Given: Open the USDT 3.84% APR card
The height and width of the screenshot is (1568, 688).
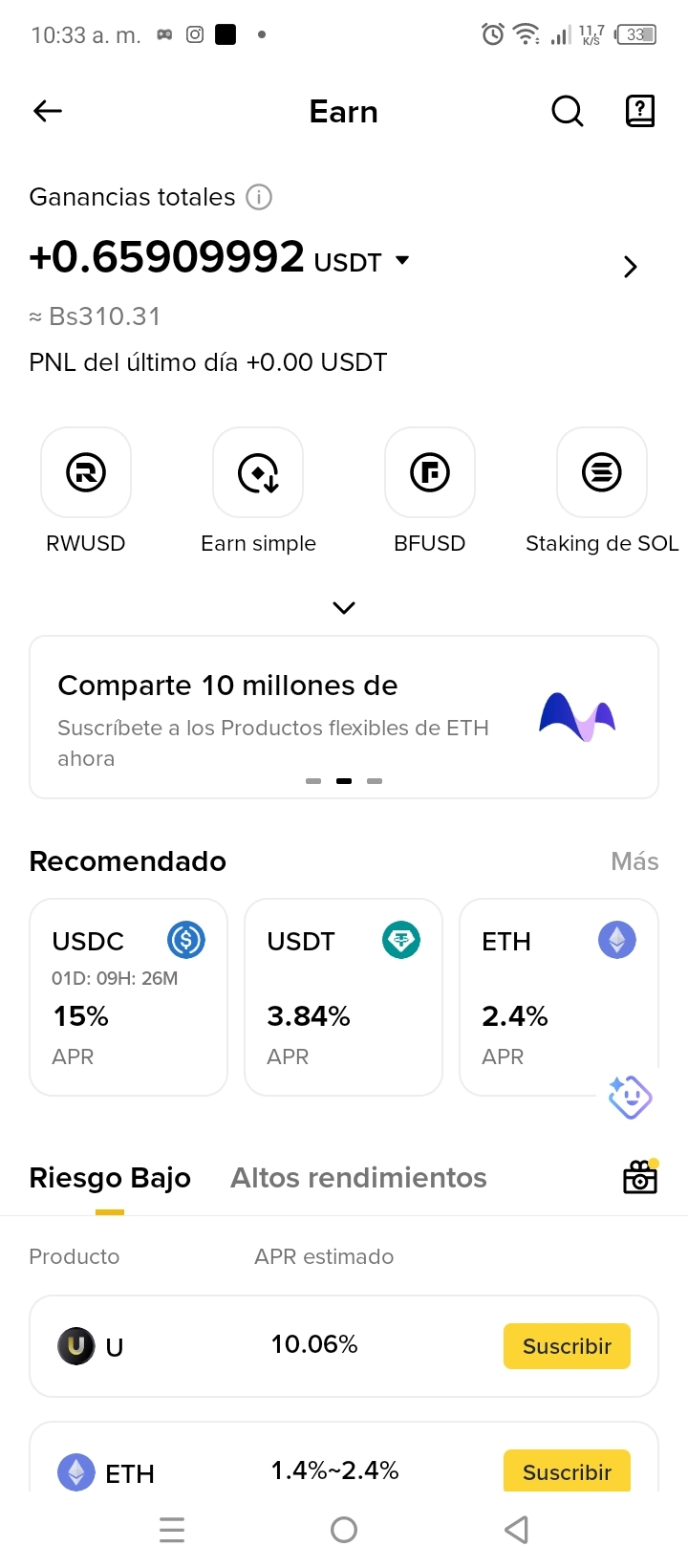Looking at the screenshot, I should tap(344, 997).
